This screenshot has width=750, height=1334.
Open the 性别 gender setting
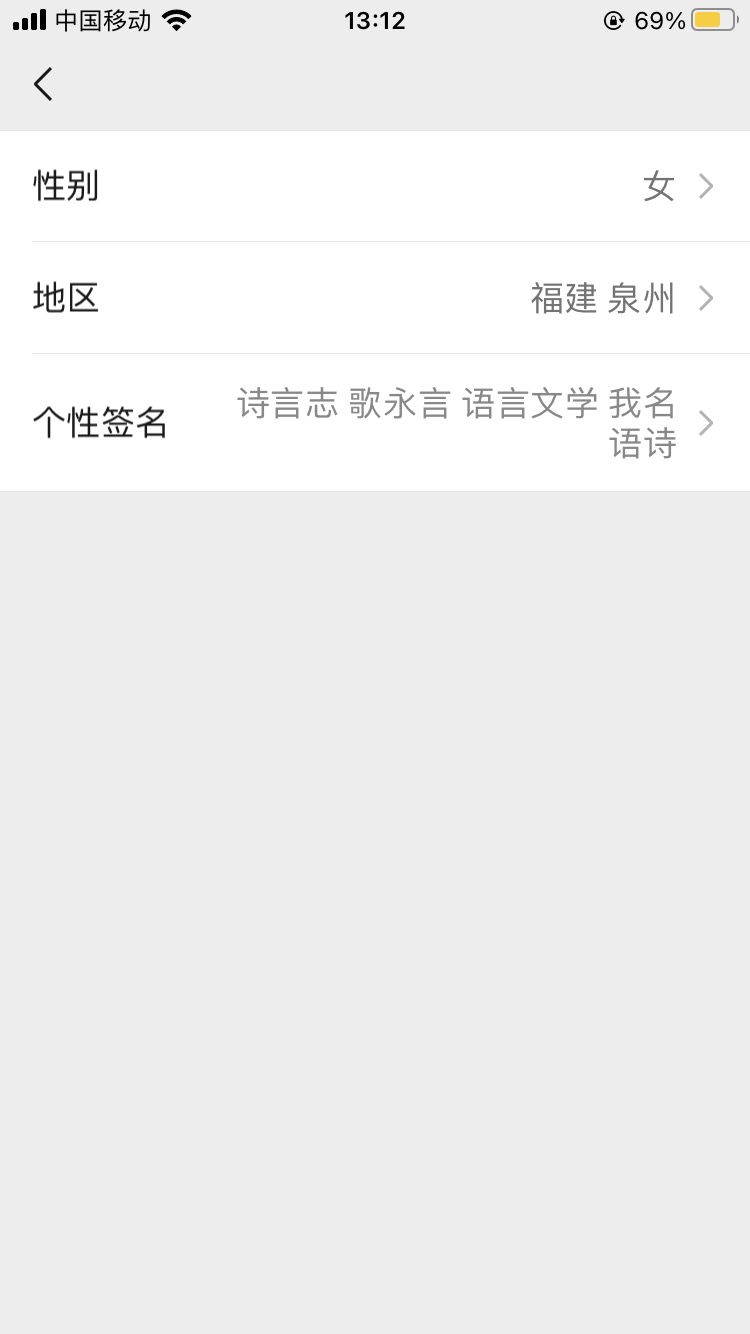coord(375,186)
